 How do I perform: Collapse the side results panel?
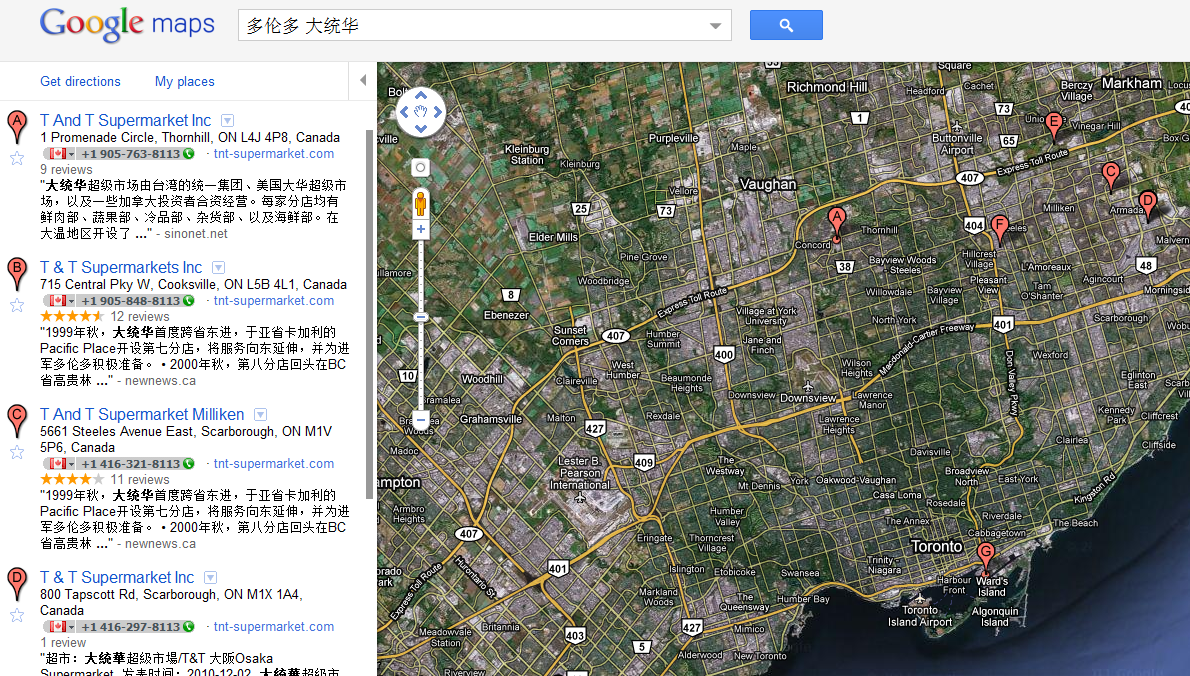click(x=363, y=80)
